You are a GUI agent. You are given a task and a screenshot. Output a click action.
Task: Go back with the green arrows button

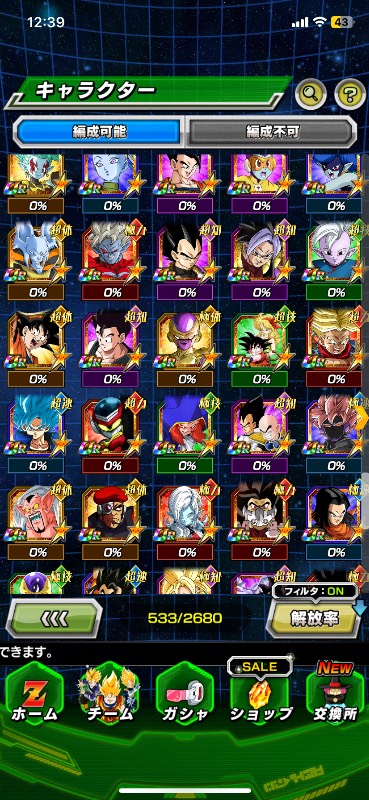54,618
